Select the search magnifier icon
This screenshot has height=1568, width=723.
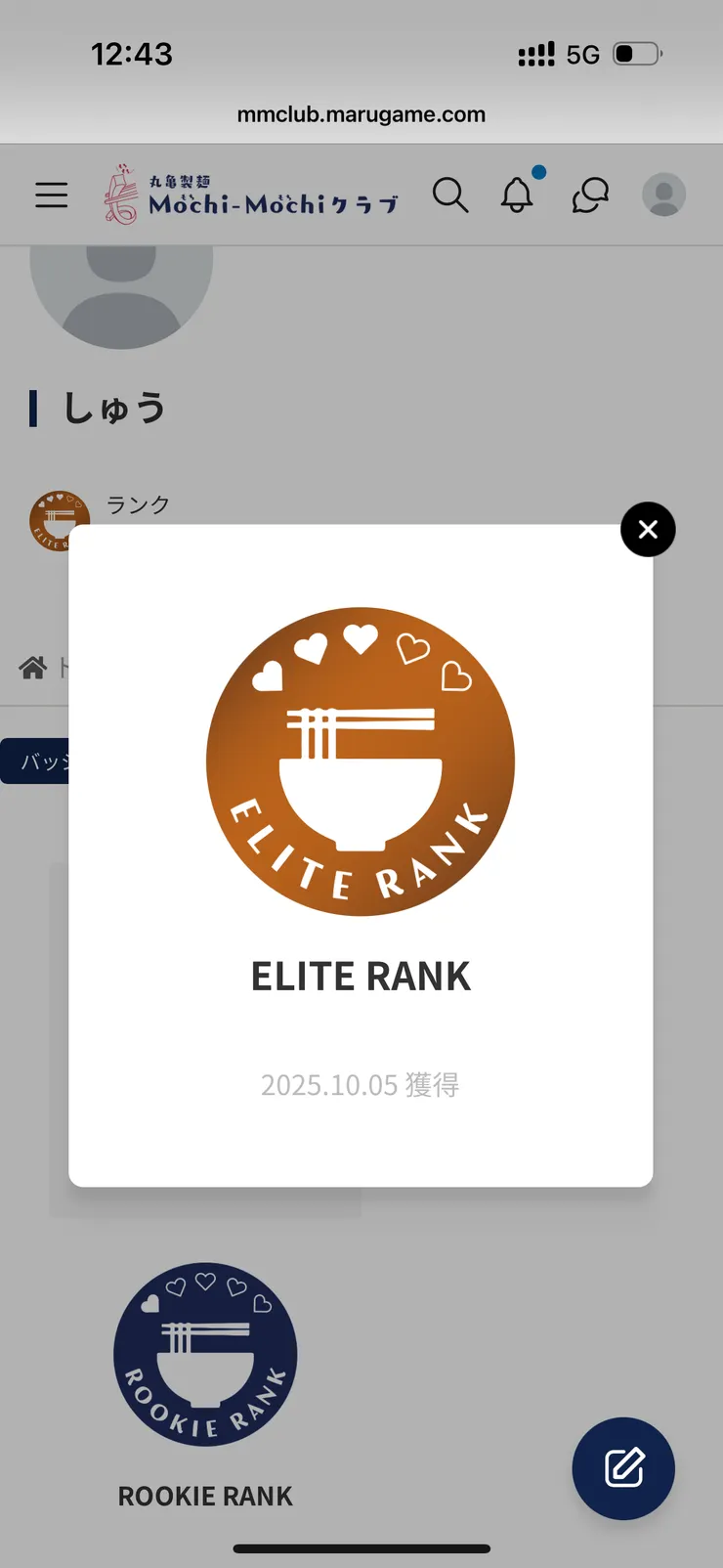coord(450,196)
